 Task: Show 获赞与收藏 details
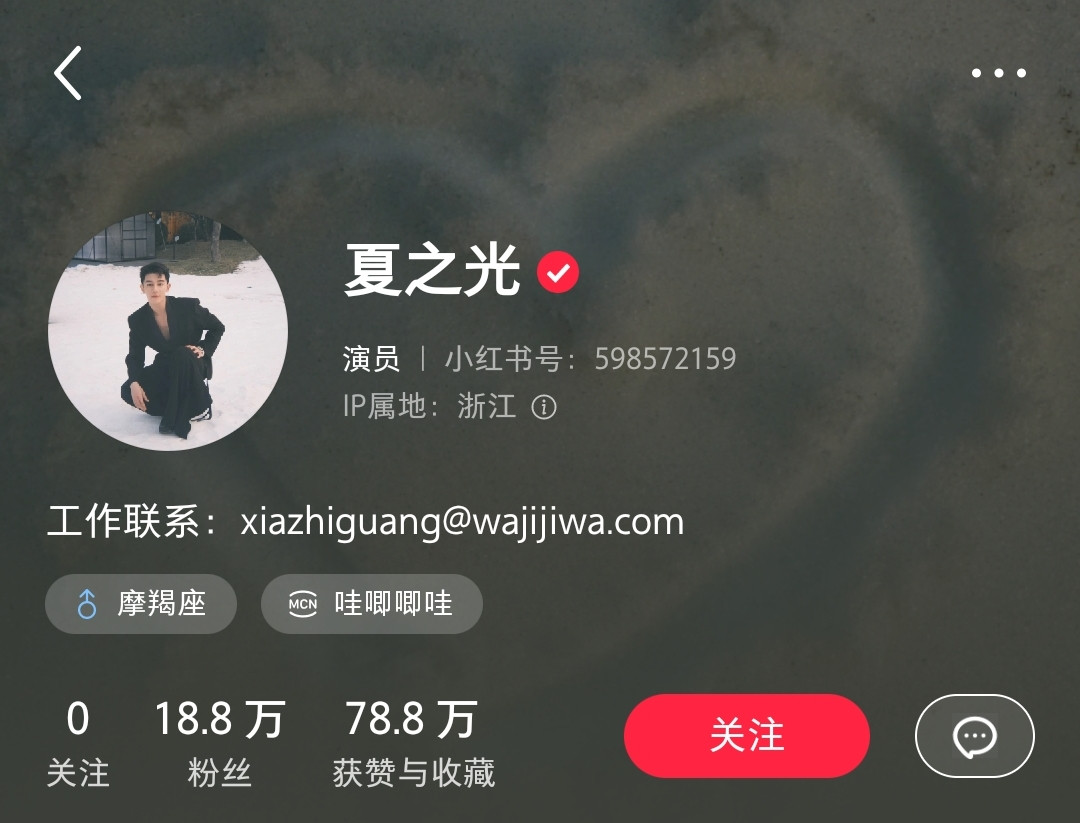coord(413,744)
